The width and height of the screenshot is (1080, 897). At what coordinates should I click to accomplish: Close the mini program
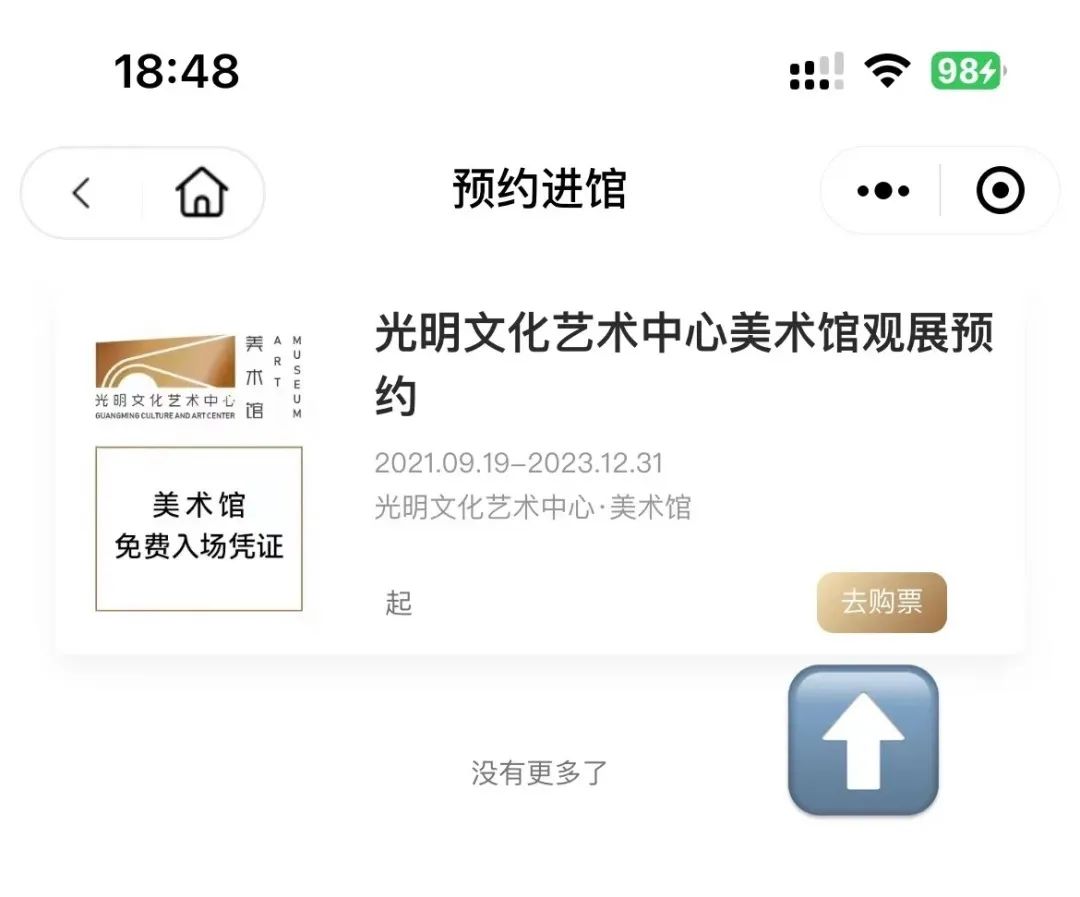(1000, 191)
